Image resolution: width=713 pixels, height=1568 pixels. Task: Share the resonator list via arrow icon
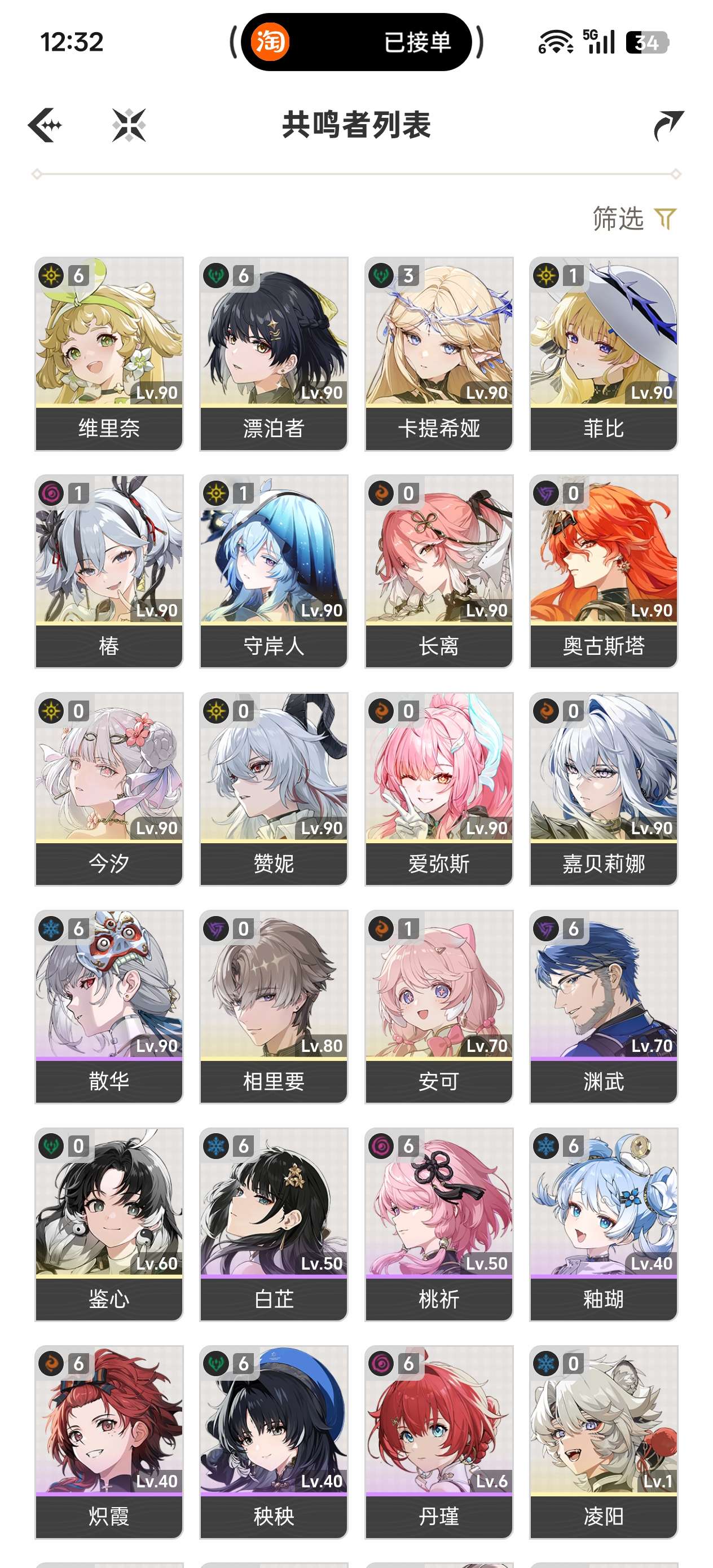click(668, 125)
